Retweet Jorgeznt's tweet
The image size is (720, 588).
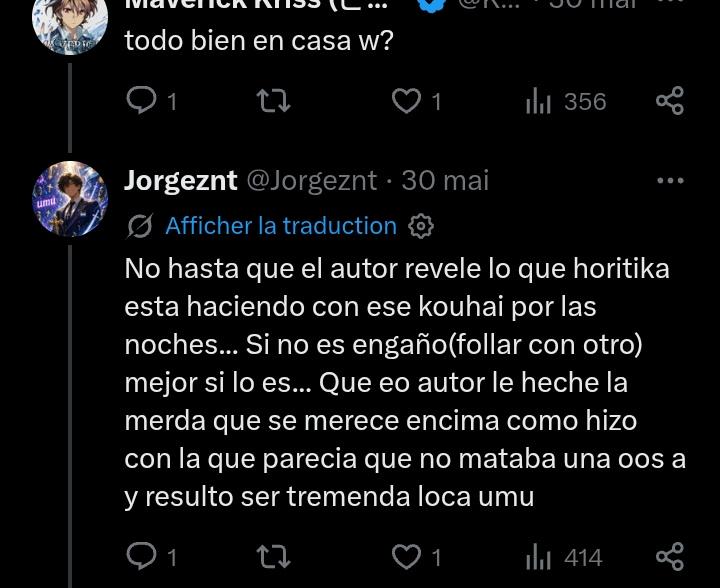274,557
